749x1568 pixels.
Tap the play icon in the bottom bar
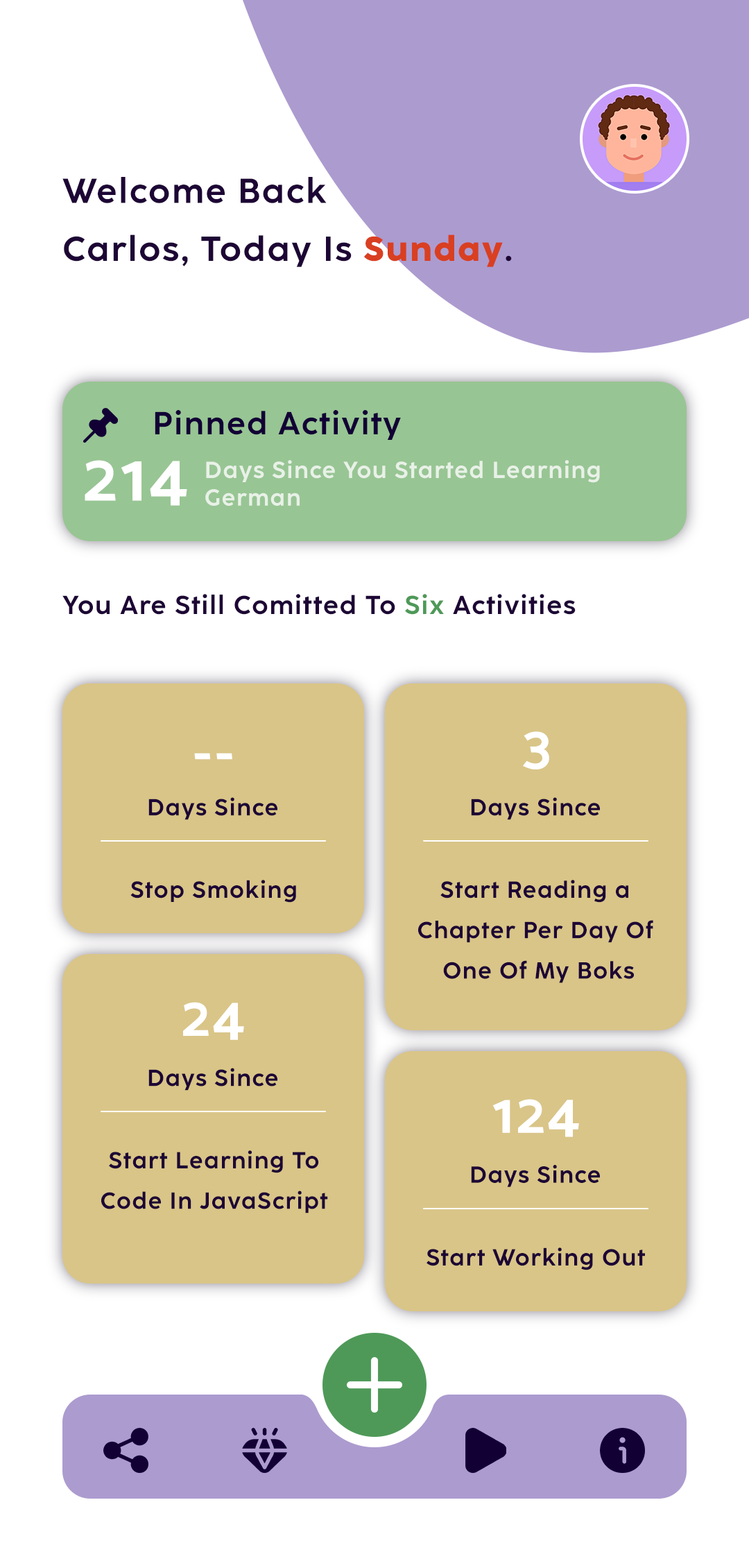(485, 1450)
